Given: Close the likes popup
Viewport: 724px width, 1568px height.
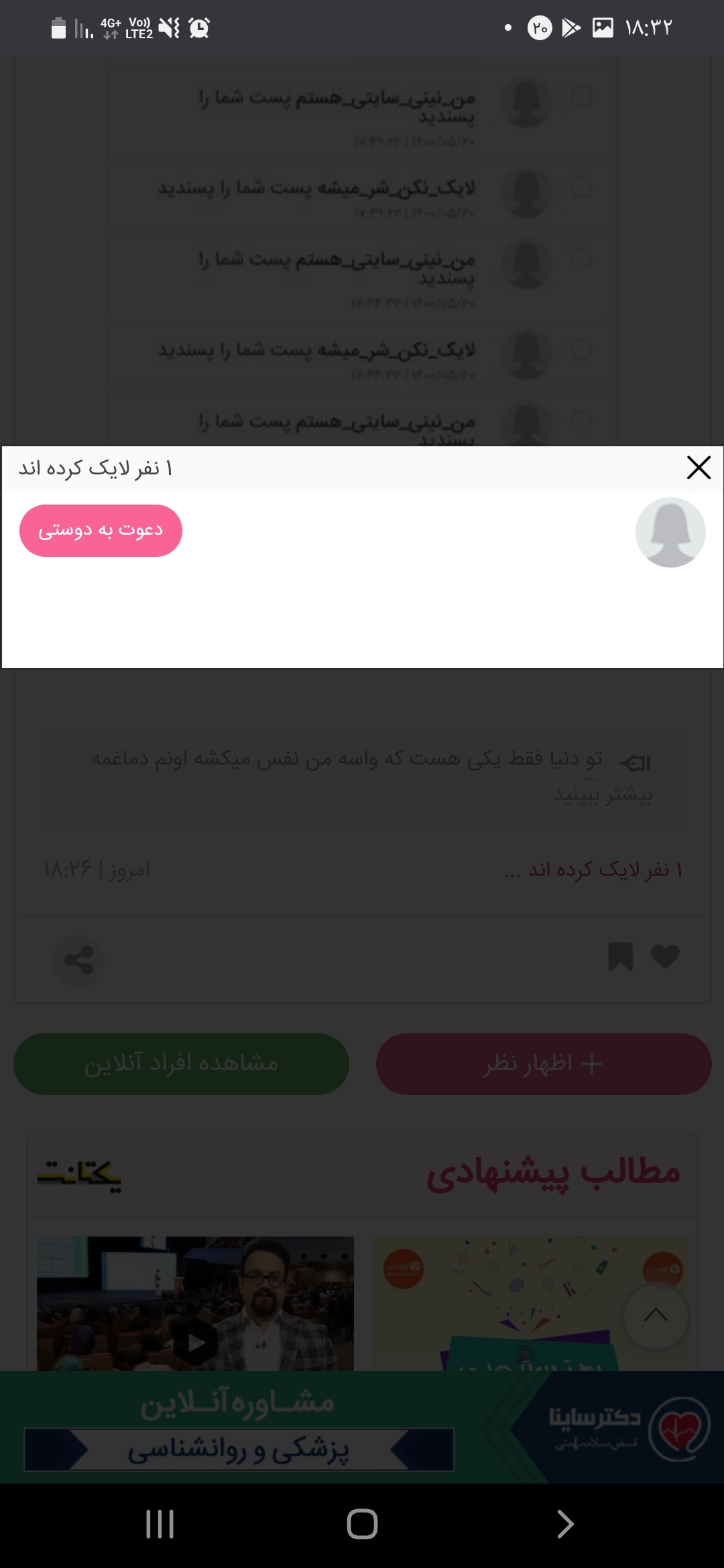Looking at the screenshot, I should [x=699, y=468].
